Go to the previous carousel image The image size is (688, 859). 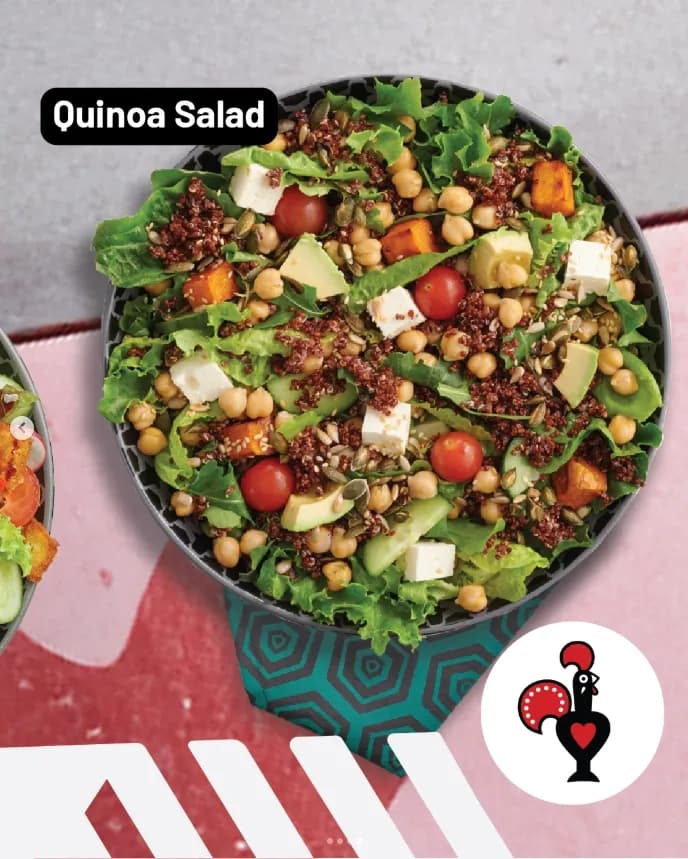22,428
